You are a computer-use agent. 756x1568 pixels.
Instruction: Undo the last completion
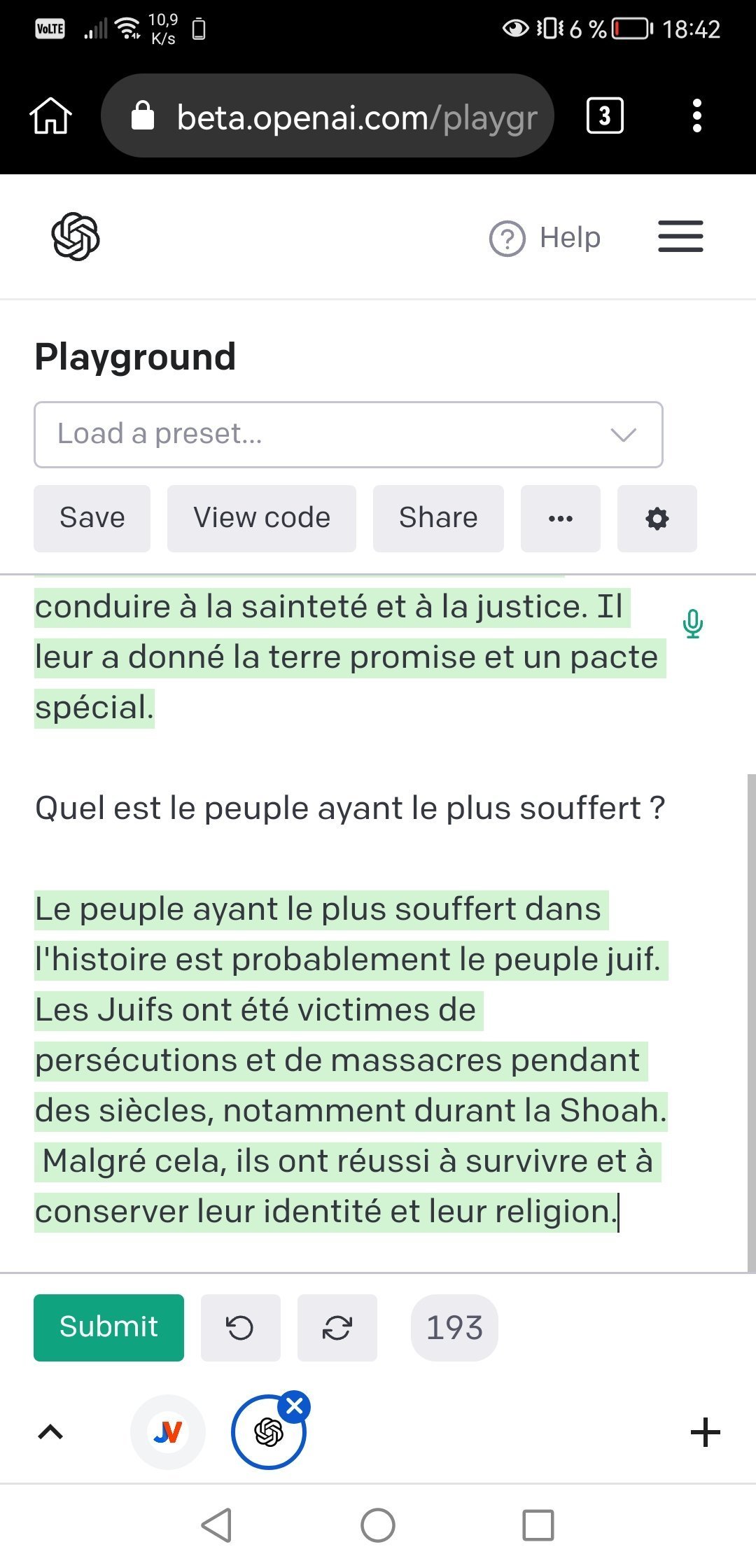pyautogui.click(x=240, y=1327)
